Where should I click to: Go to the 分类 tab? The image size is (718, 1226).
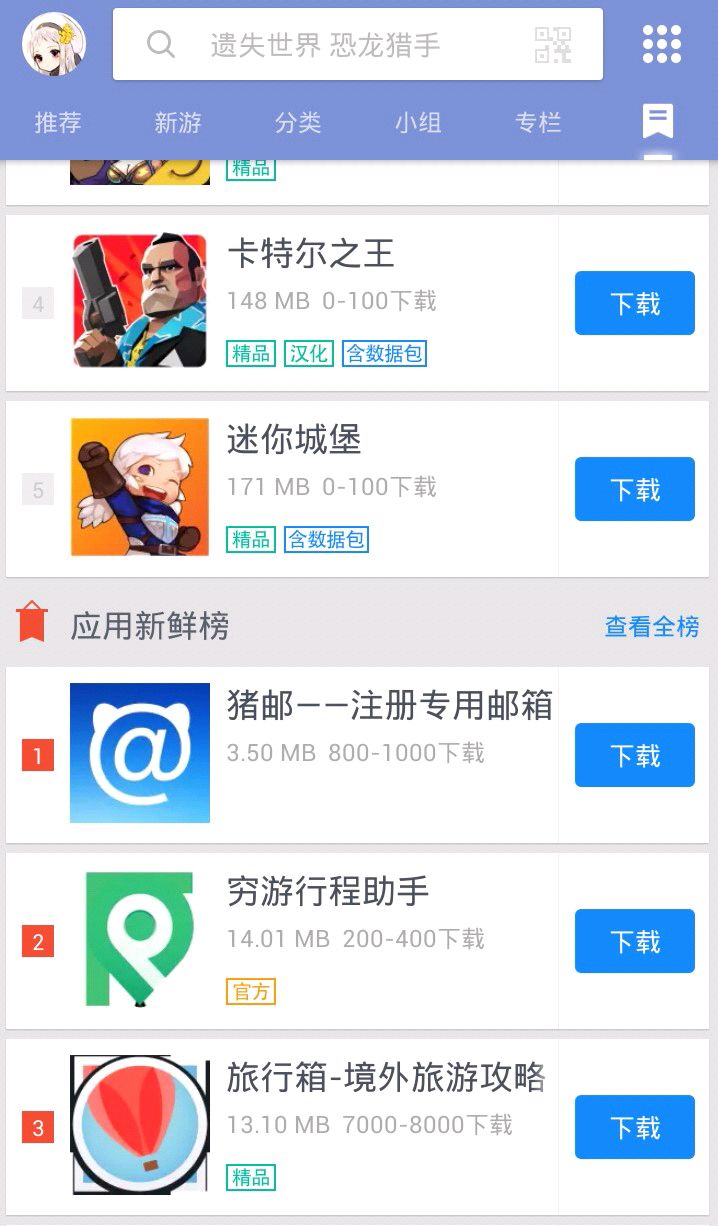coord(298,123)
